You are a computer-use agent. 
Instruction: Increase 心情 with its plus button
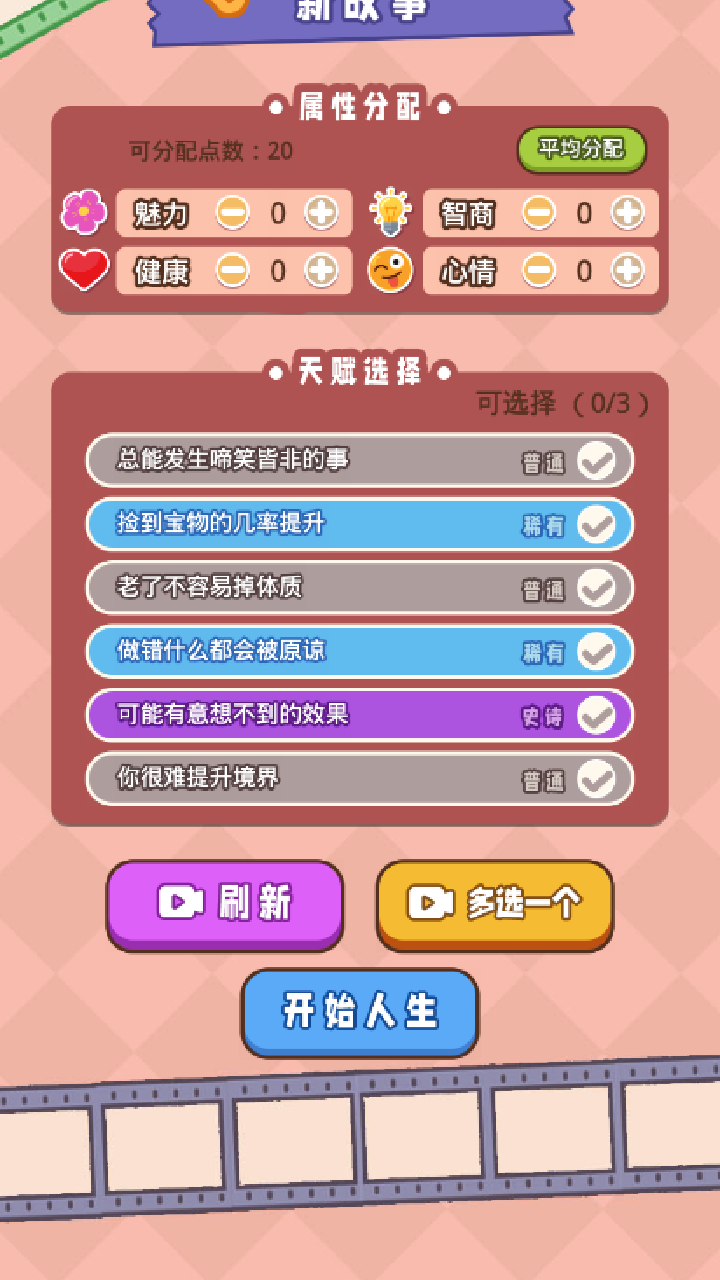tap(628, 271)
